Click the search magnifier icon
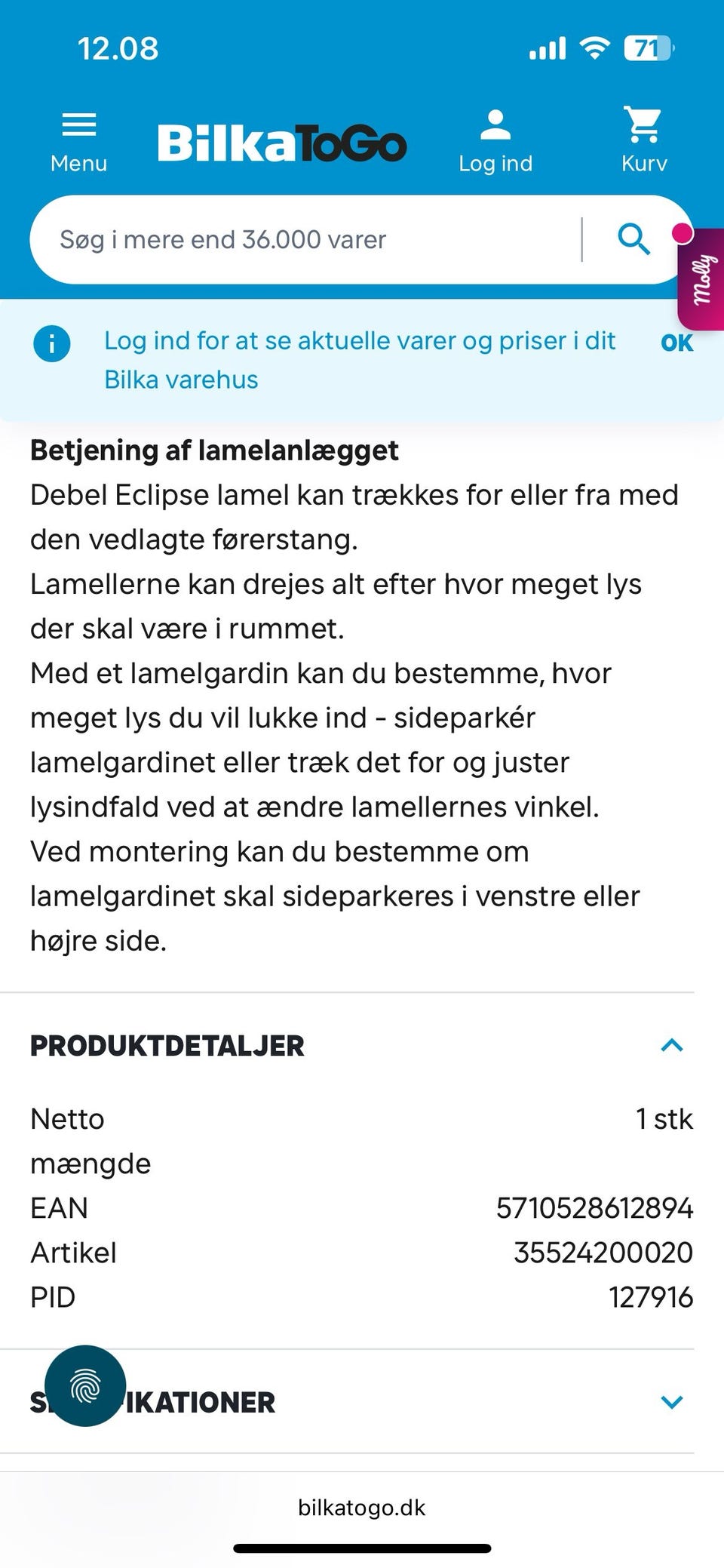 coord(634,239)
